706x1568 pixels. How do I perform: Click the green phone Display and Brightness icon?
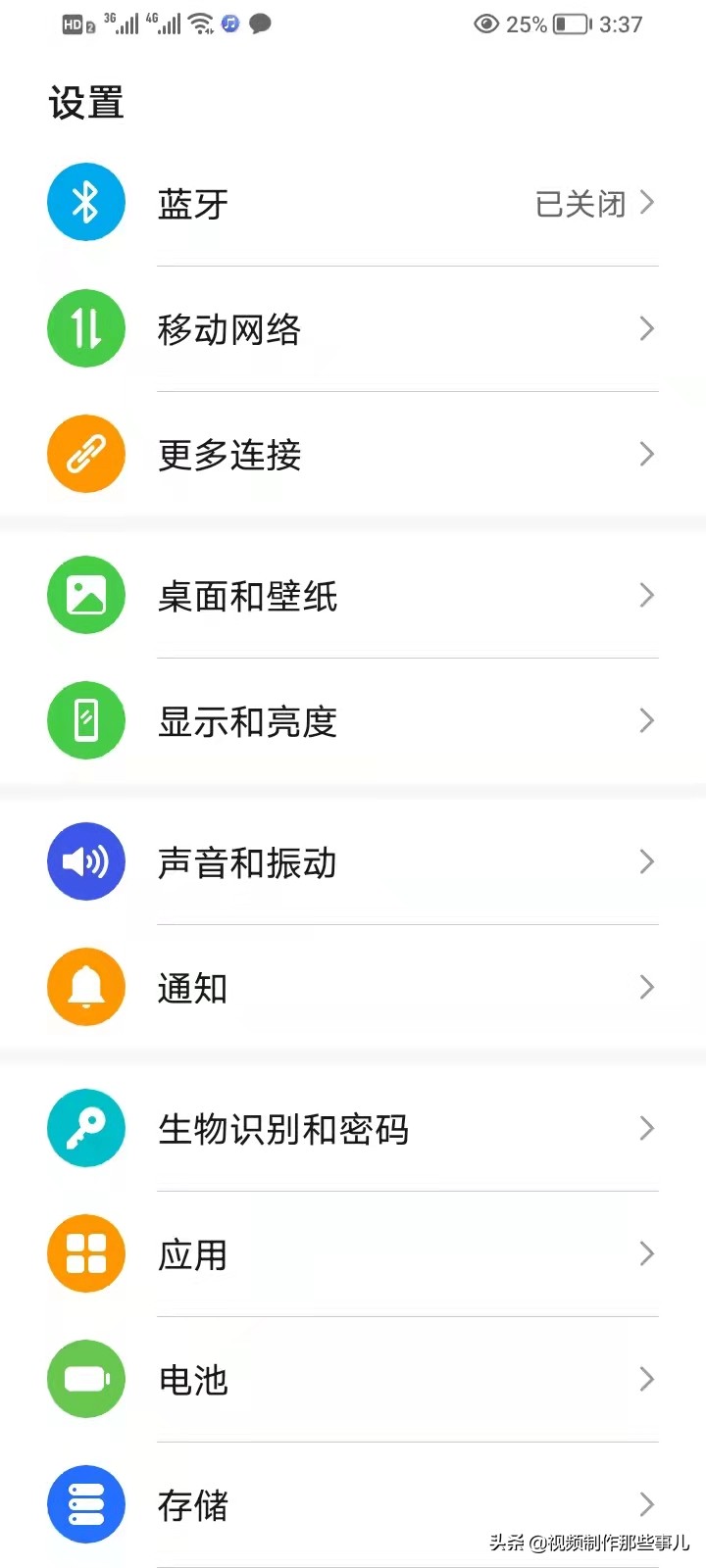tap(85, 720)
